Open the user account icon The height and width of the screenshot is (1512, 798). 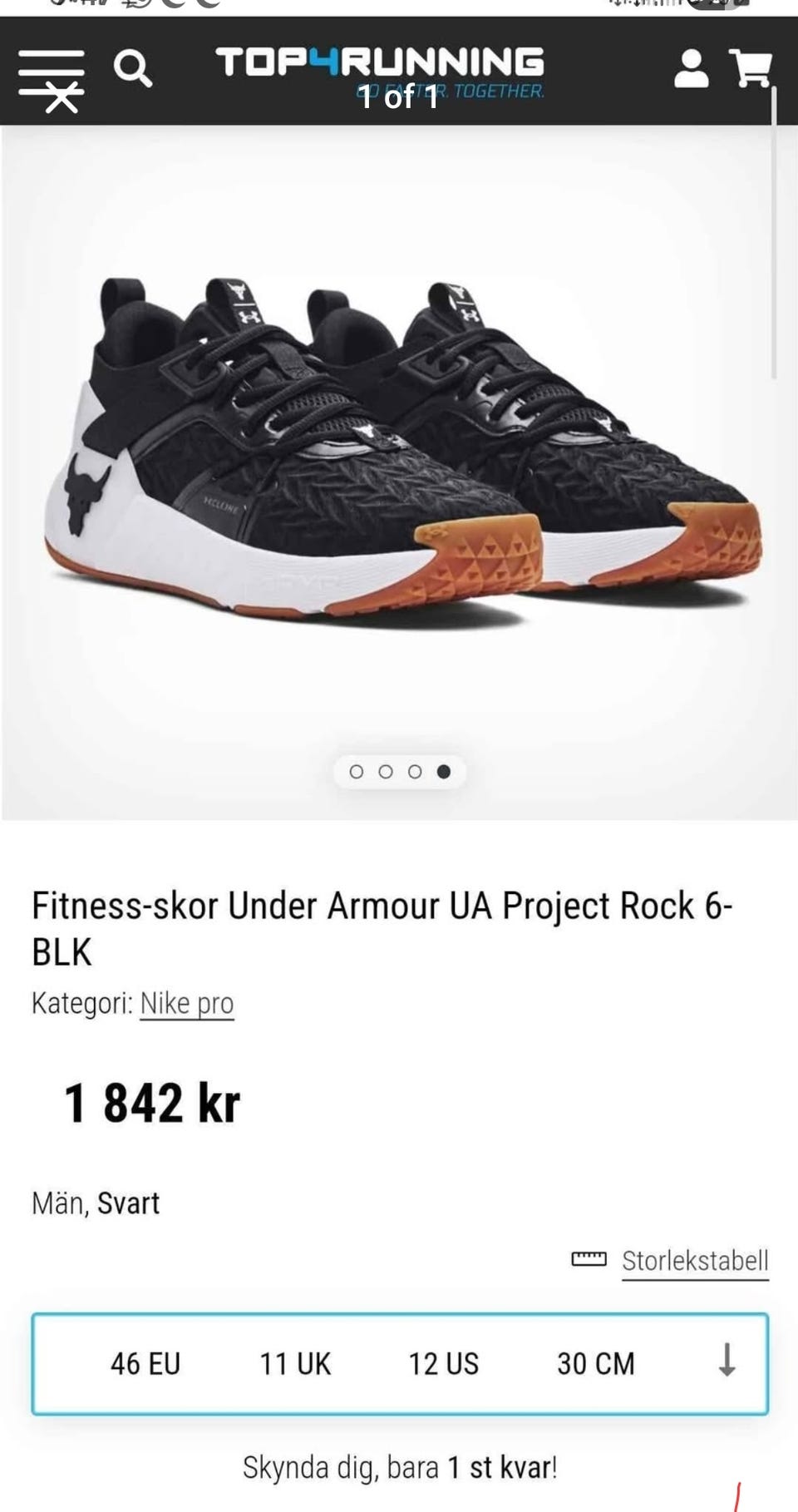pos(691,69)
